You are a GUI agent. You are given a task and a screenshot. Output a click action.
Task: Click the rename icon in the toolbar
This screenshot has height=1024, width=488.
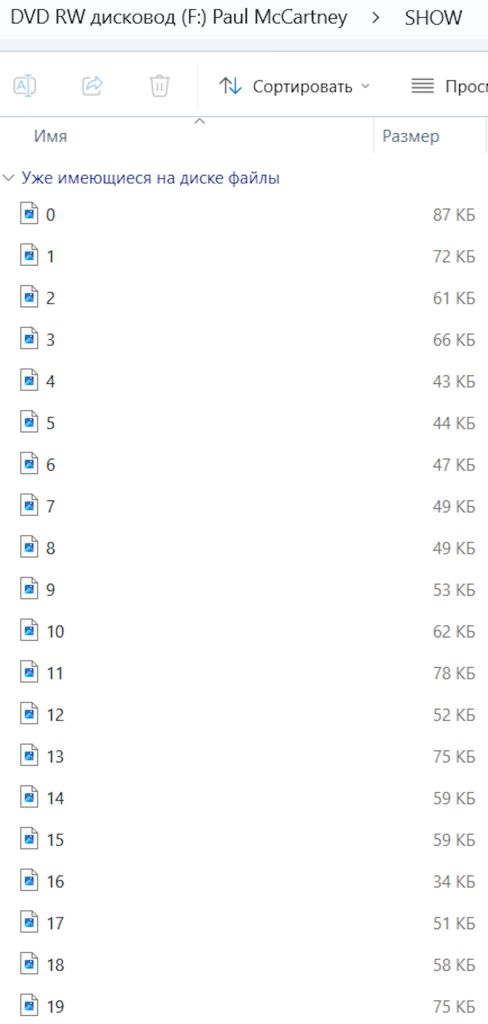(x=25, y=86)
